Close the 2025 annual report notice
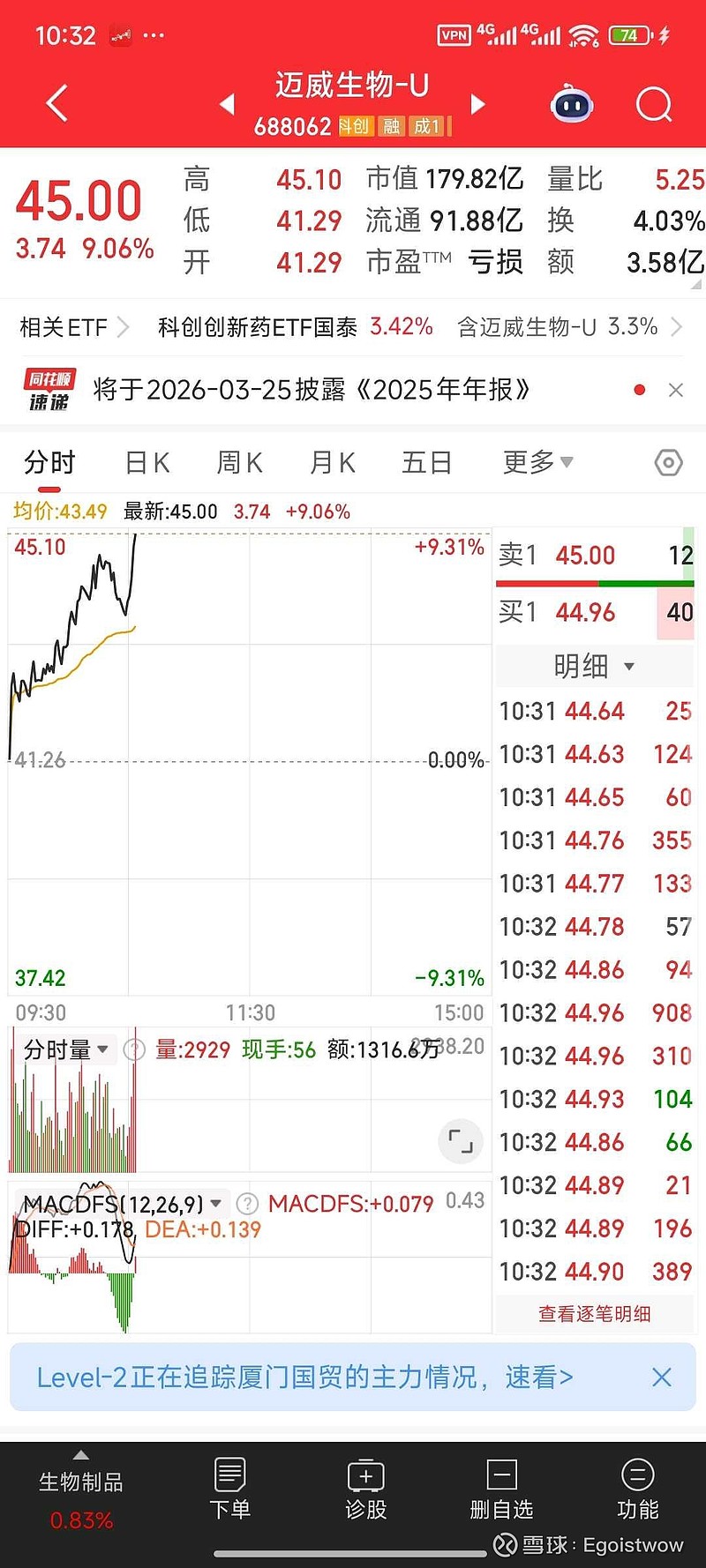This screenshot has height=1568, width=706. pyautogui.click(x=676, y=389)
